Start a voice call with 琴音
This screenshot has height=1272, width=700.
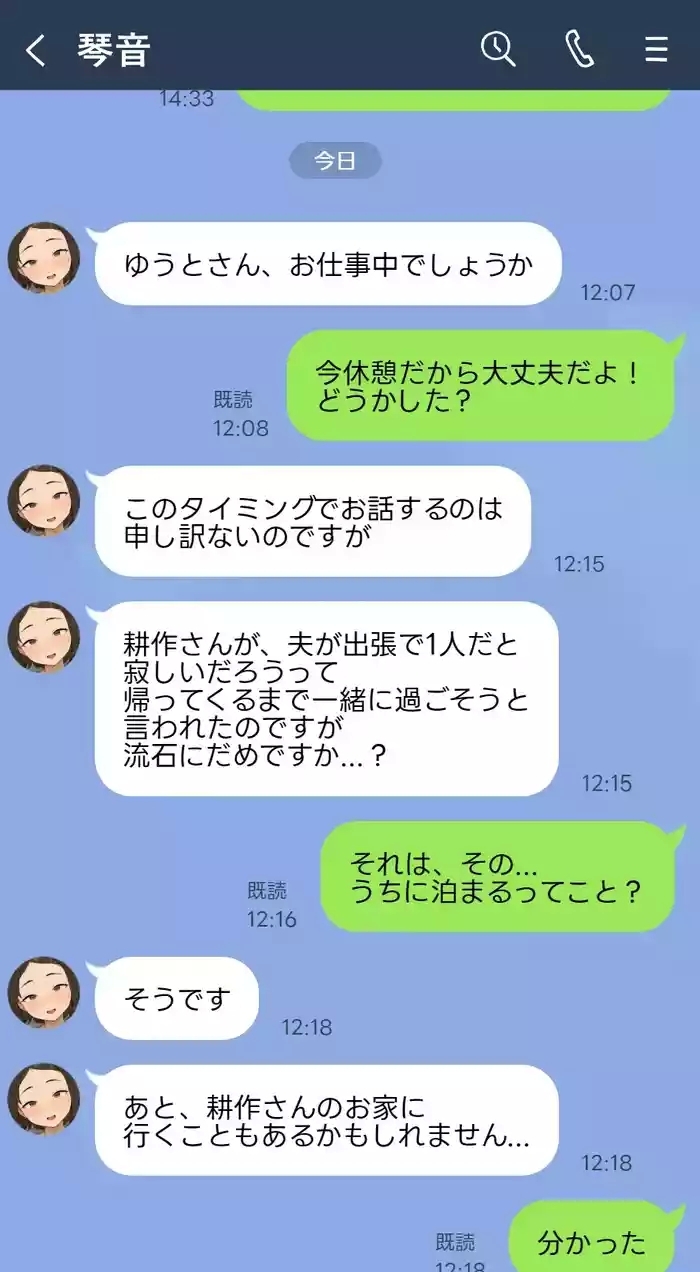coord(579,48)
